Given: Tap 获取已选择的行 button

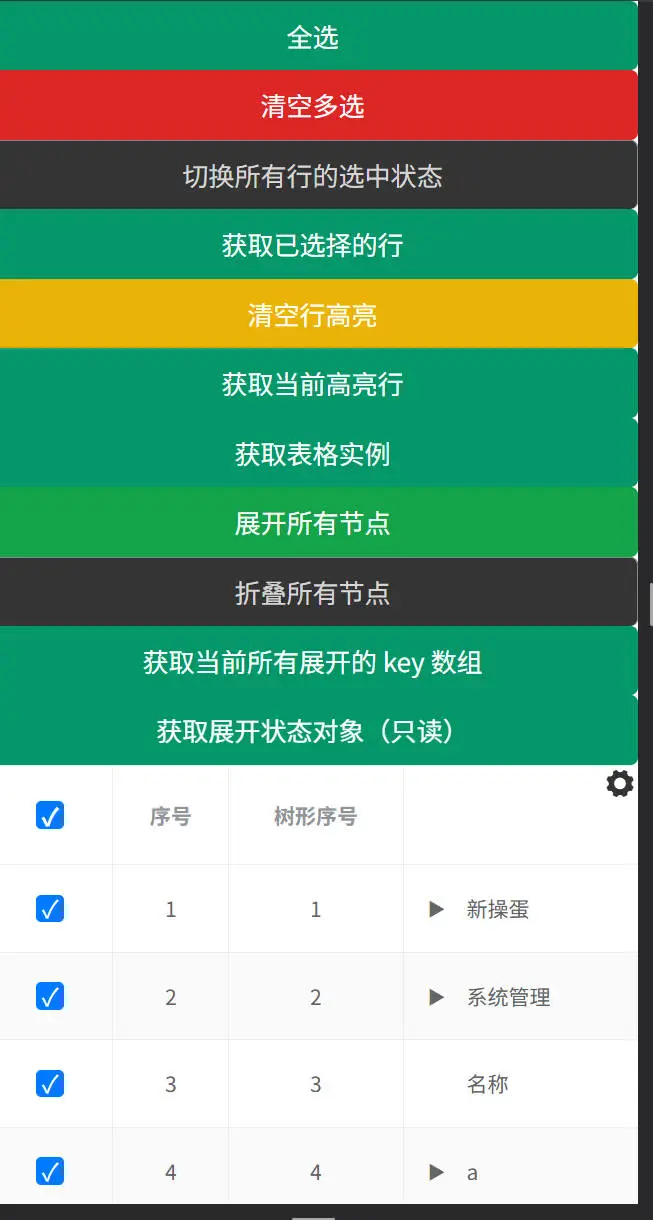Looking at the screenshot, I should (x=313, y=245).
